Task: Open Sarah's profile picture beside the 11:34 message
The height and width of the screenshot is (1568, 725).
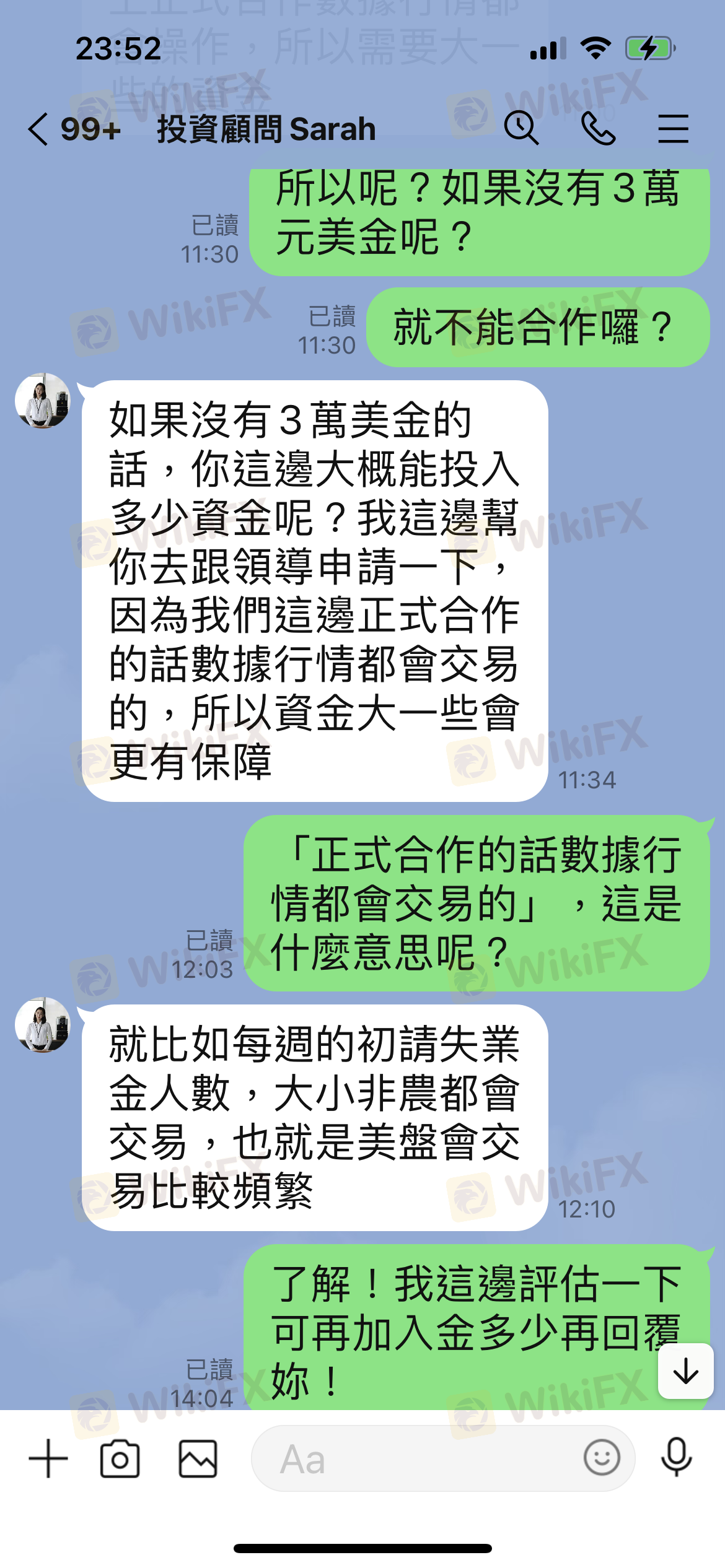Action: click(43, 401)
